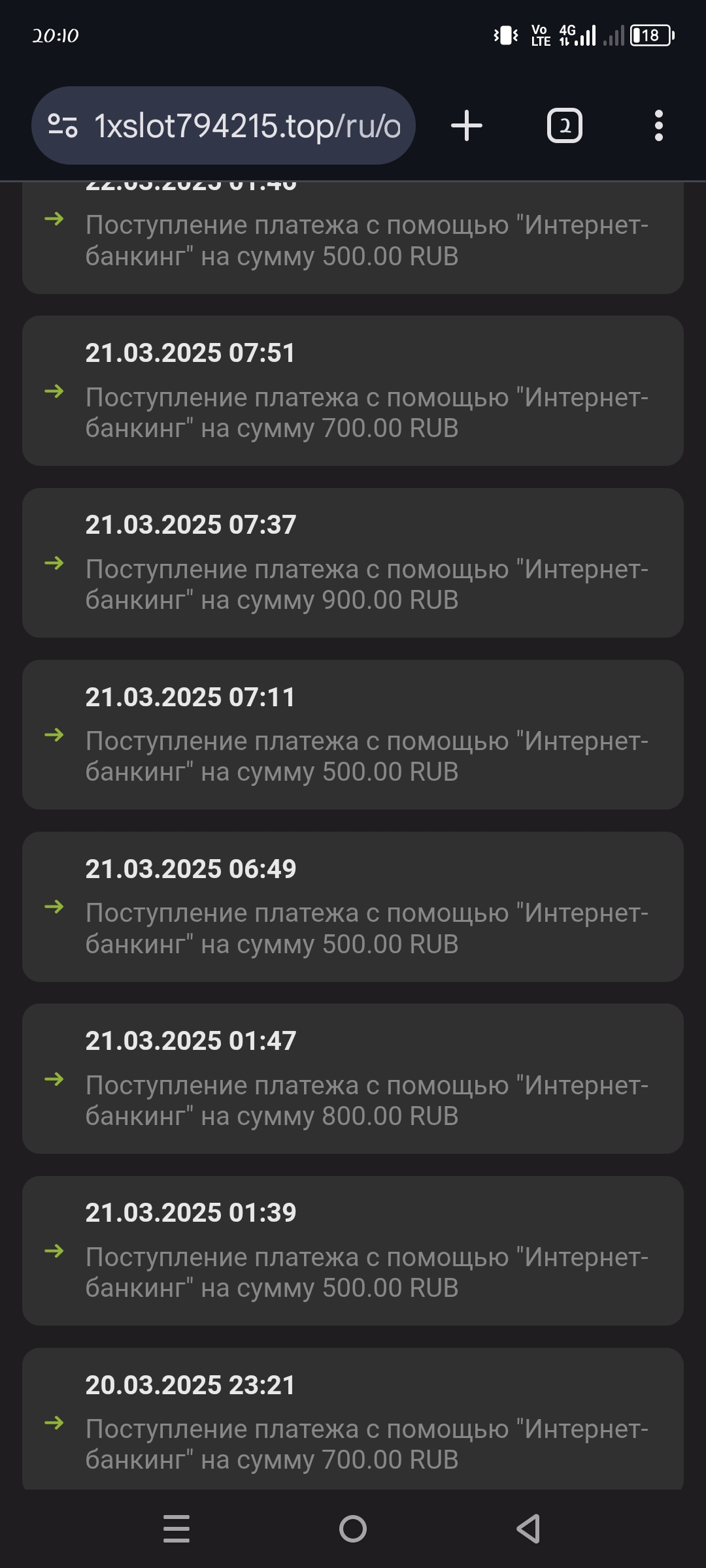
Task: Open a new browser tab
Action: pos(467,125)
